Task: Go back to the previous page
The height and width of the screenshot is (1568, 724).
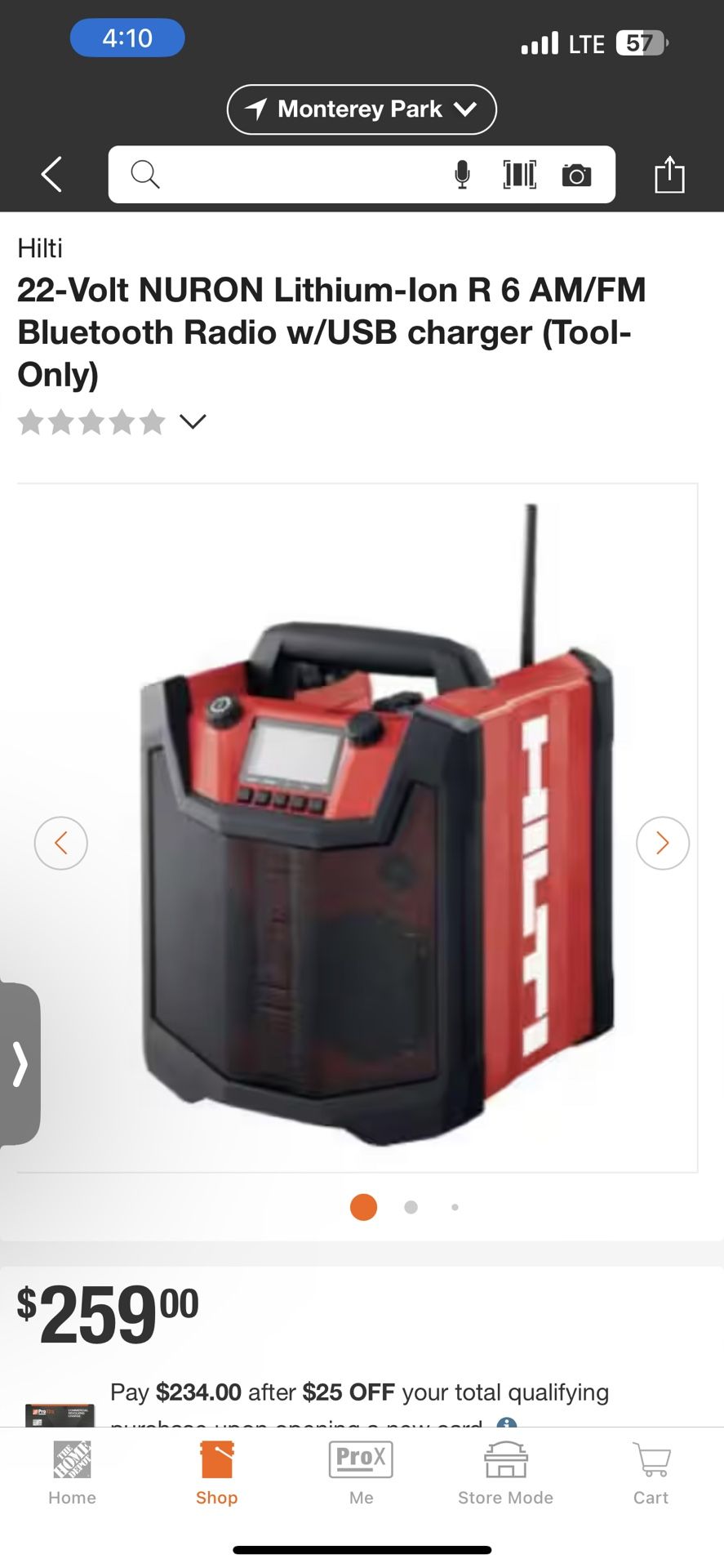Action: point(52,174)
